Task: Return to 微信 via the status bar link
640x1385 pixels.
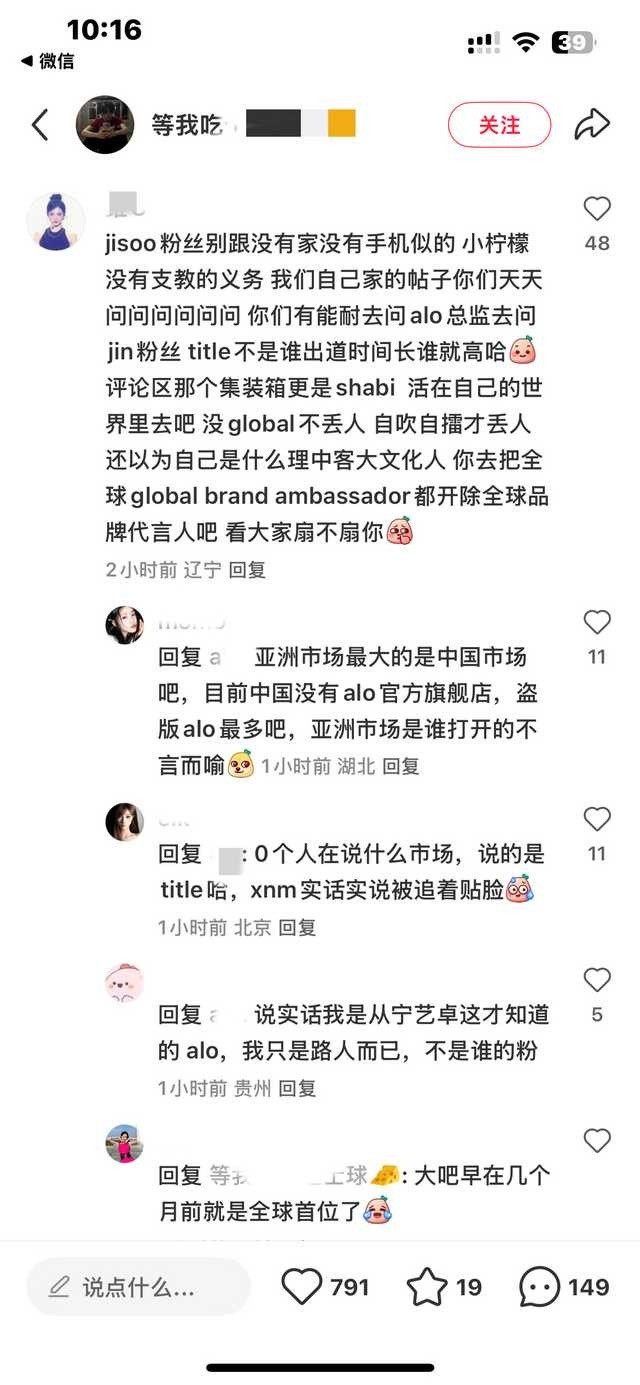Action: (48, 62)
